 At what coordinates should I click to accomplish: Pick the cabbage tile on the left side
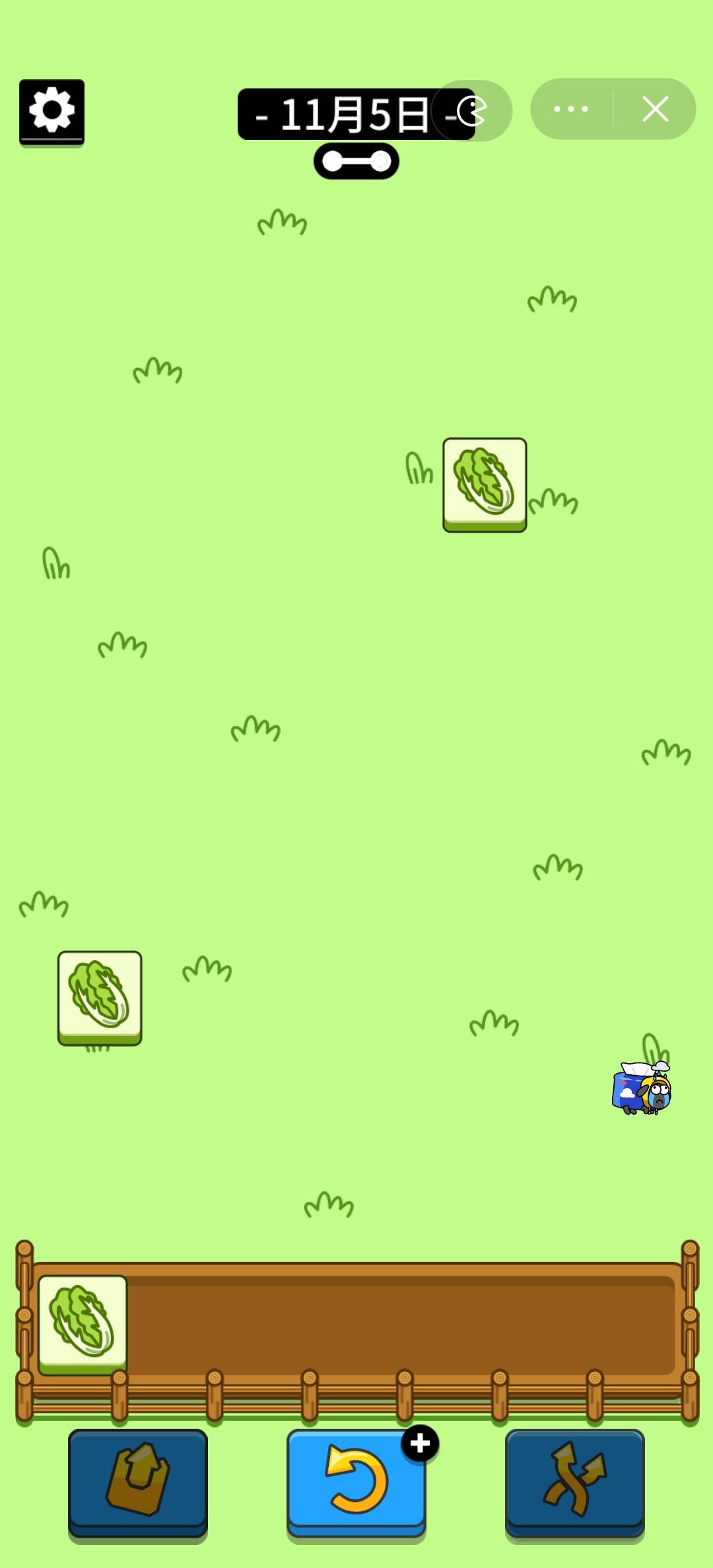tap(100, 996)
